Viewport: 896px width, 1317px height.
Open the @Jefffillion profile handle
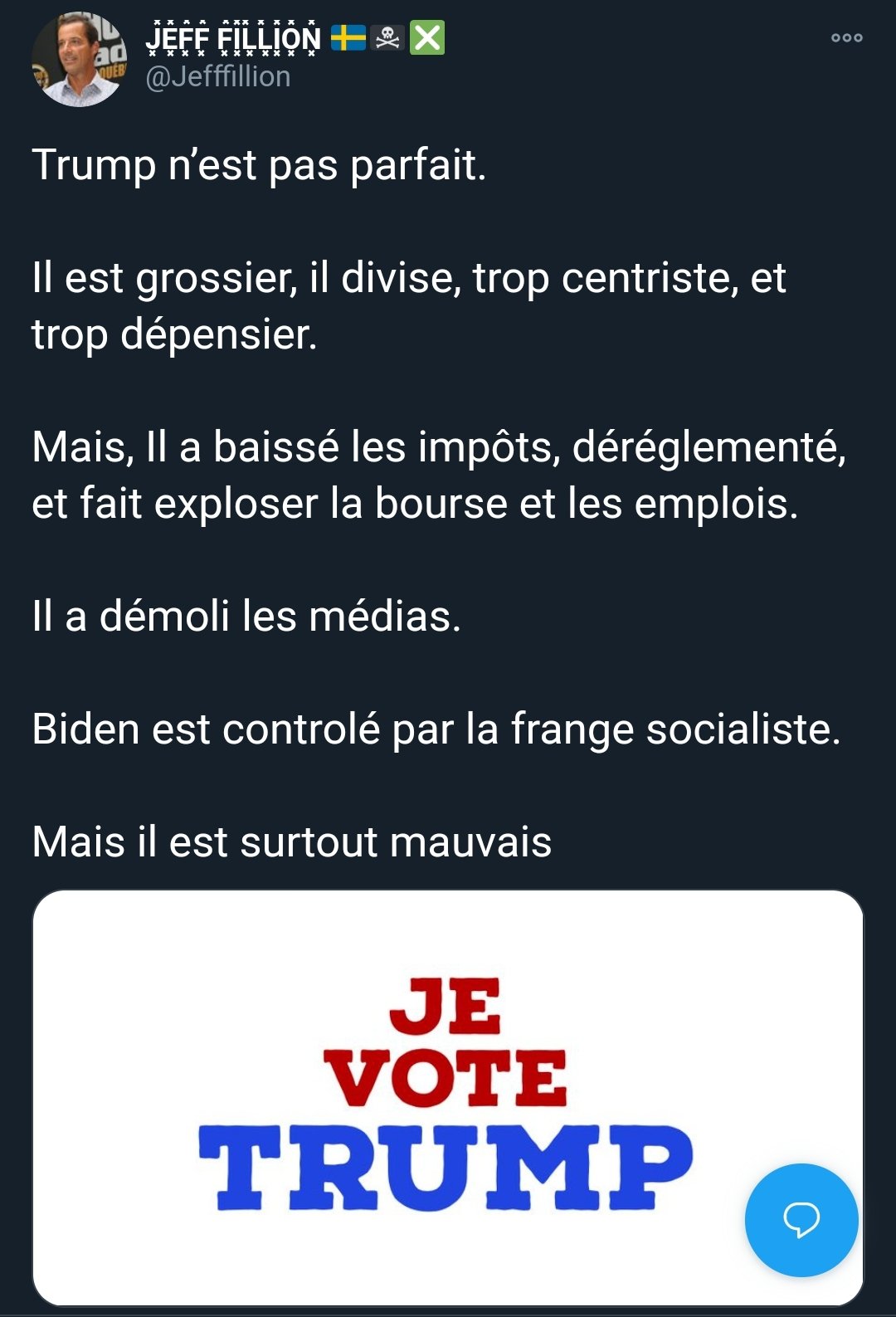pos(218,77)
